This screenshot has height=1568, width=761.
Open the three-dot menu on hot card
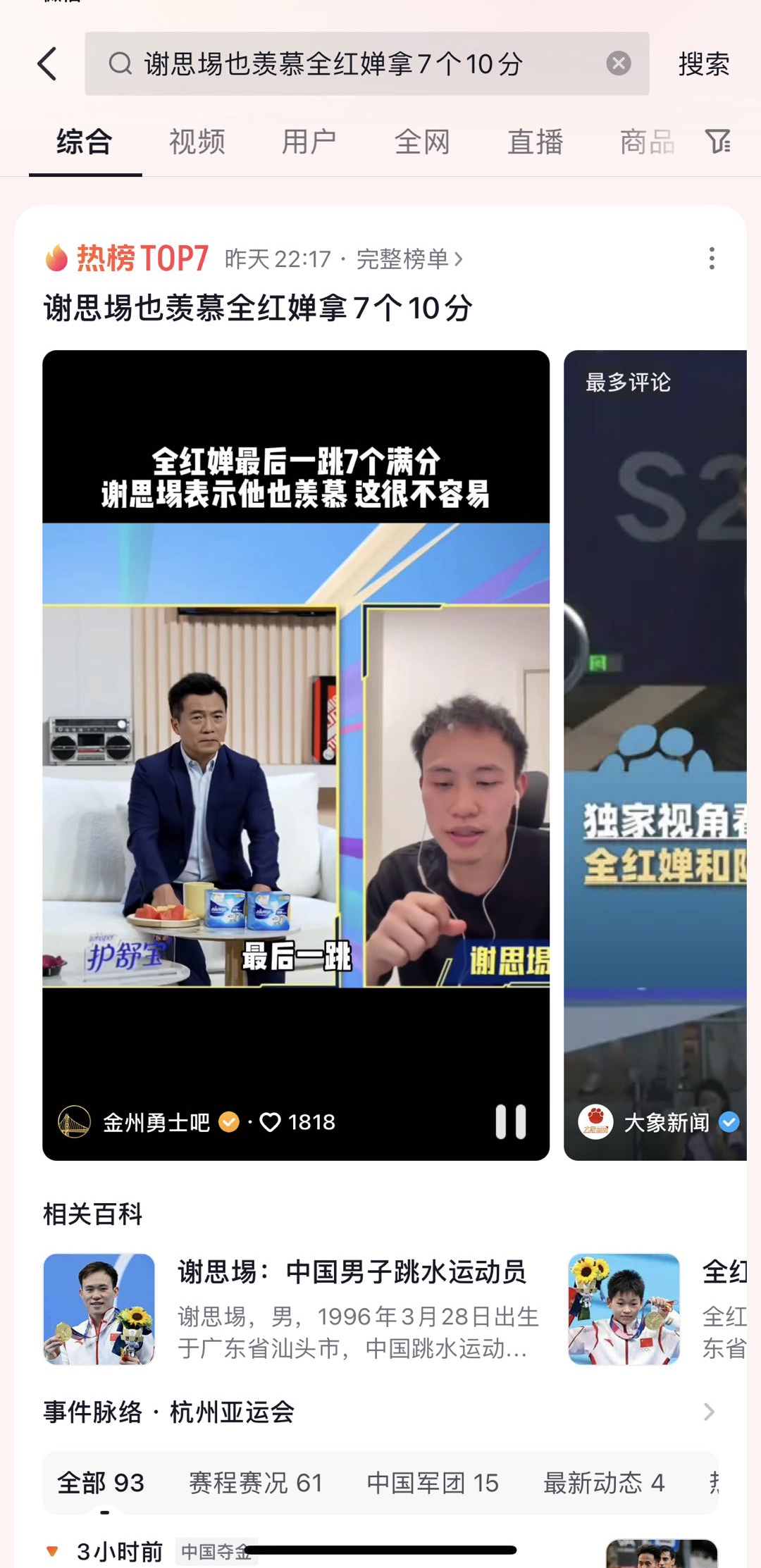[712, 259]
